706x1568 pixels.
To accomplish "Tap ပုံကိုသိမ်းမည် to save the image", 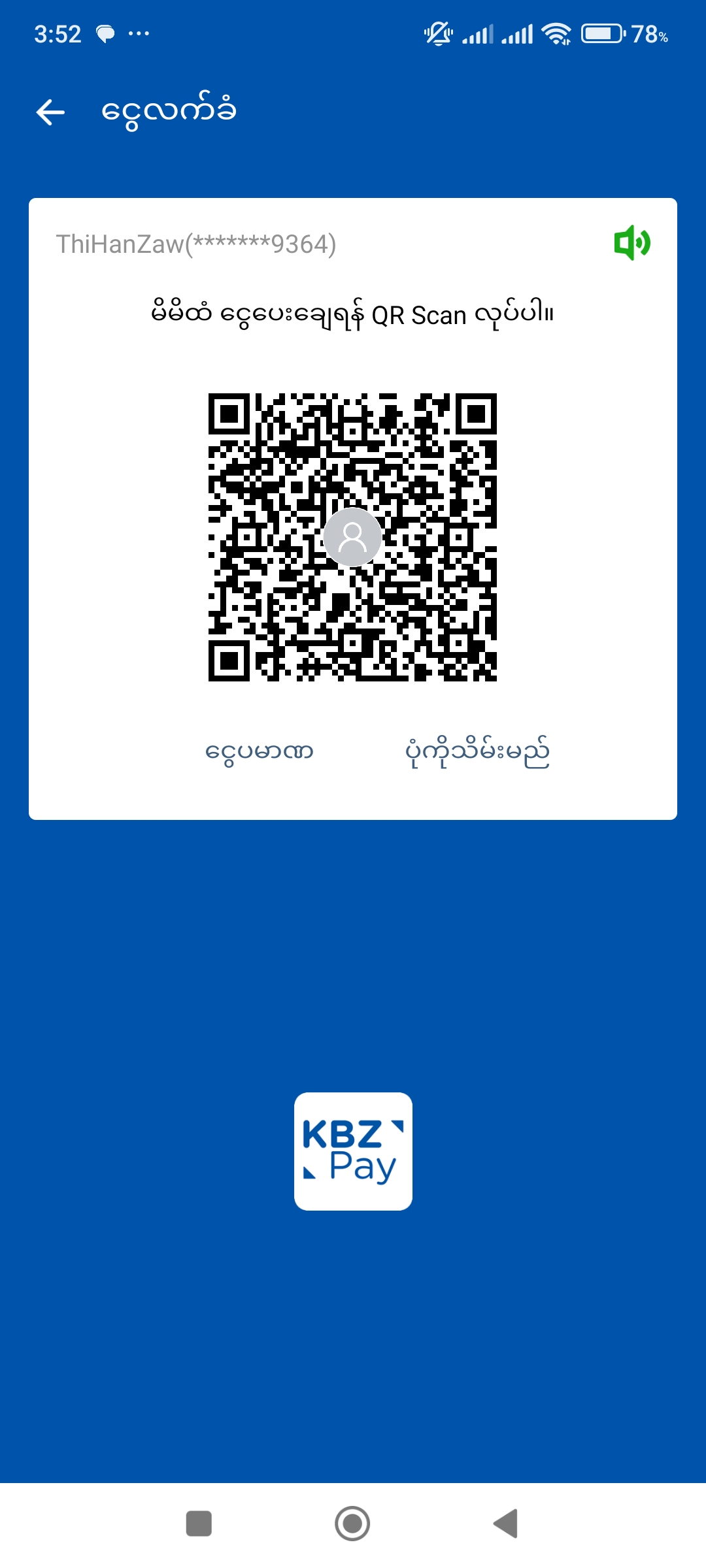I will [477, 753].
